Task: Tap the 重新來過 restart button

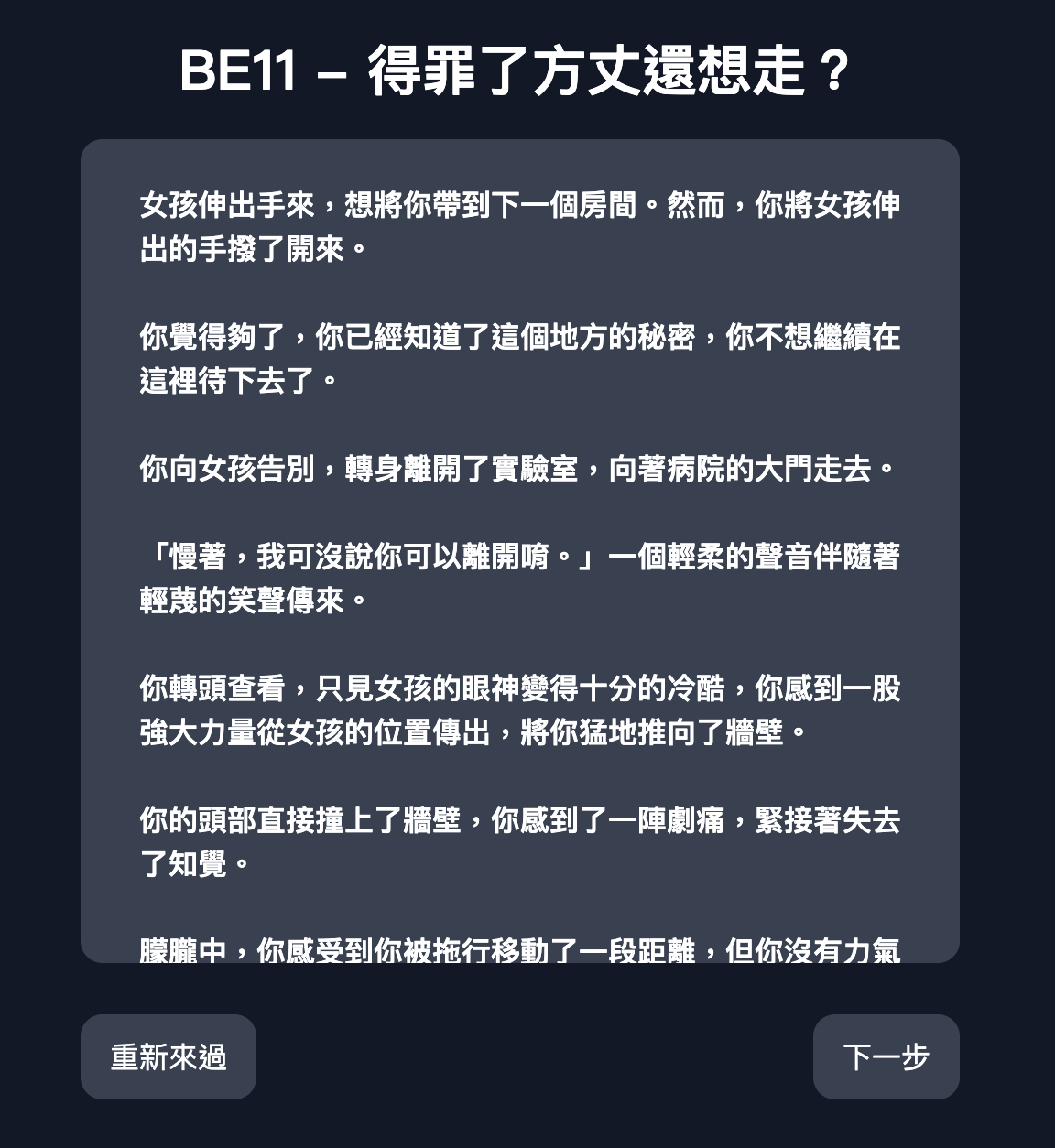Action: [x=169, y=1056]
